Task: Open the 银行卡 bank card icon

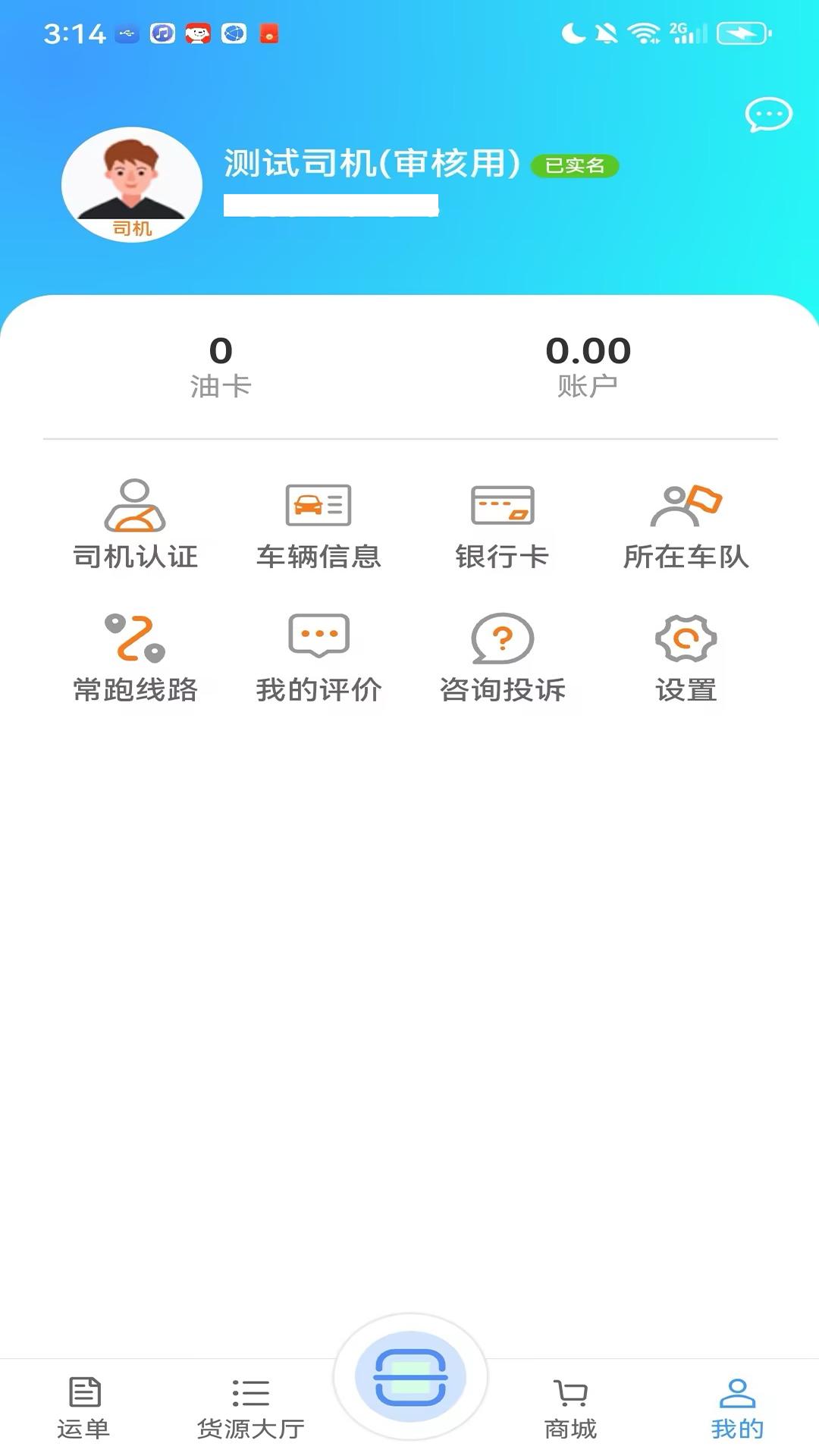Action: click(x=500, y=523)
